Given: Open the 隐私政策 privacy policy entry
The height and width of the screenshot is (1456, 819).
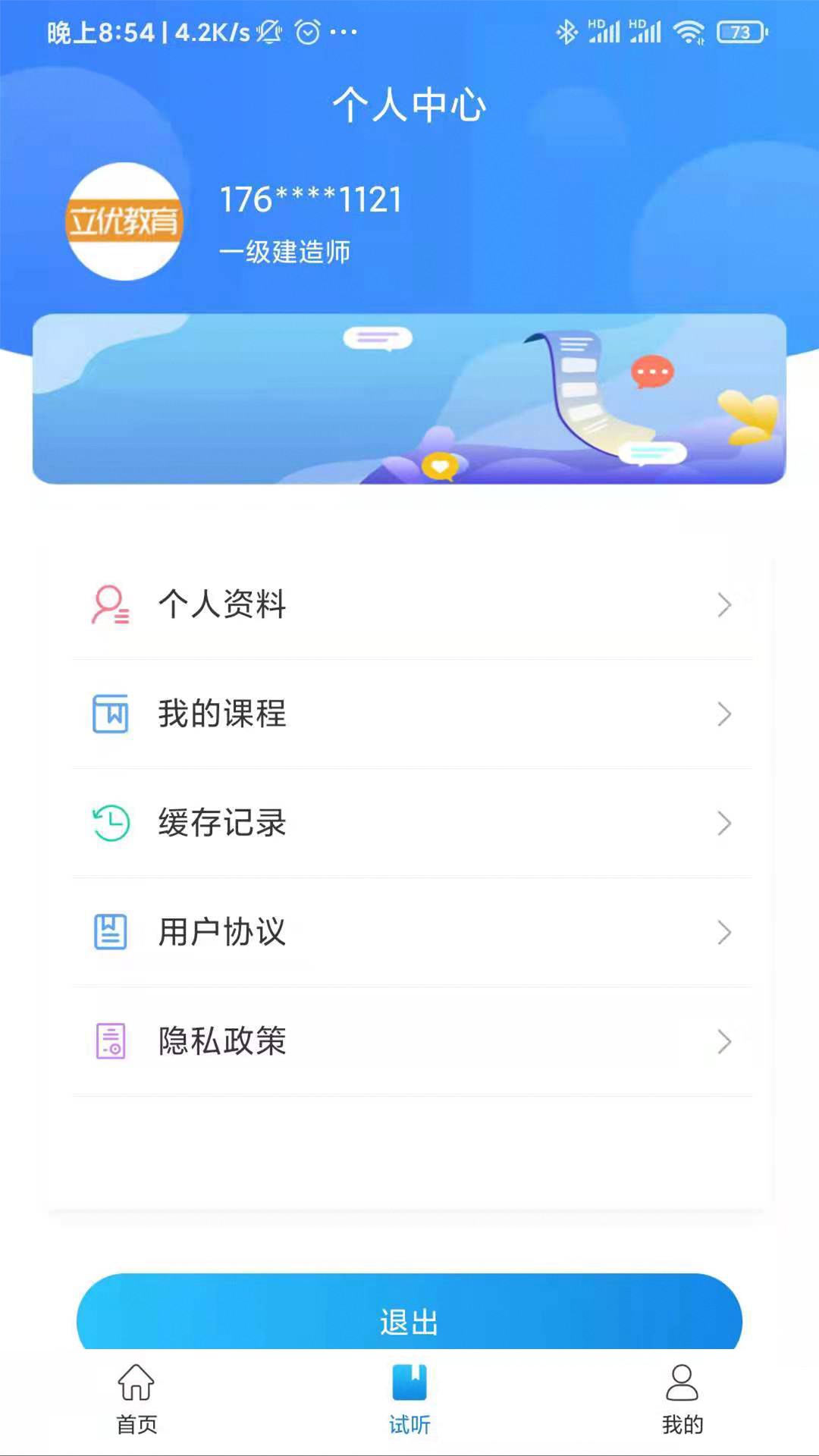Looking at the screenshot, I should 220,1041.
